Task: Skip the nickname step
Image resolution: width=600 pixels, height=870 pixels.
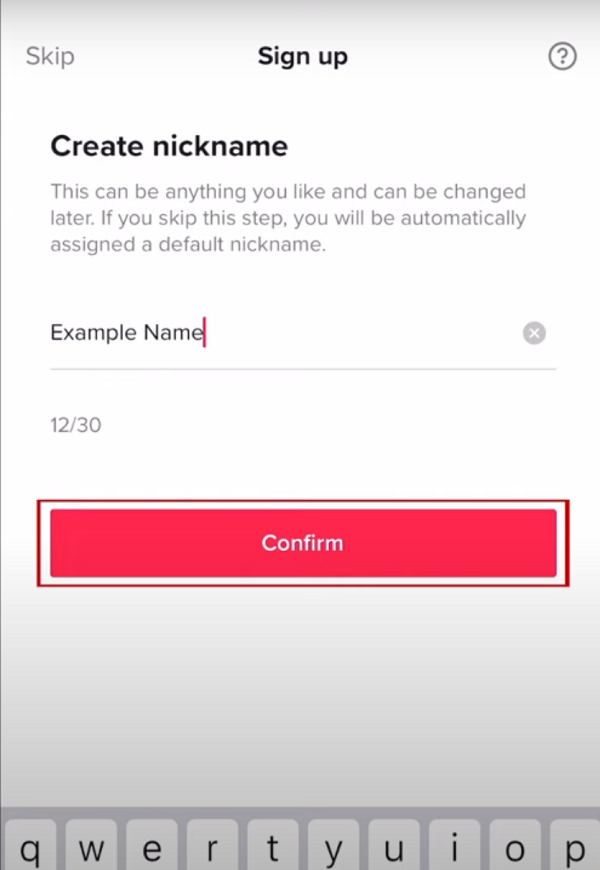Action: (50, 56)
